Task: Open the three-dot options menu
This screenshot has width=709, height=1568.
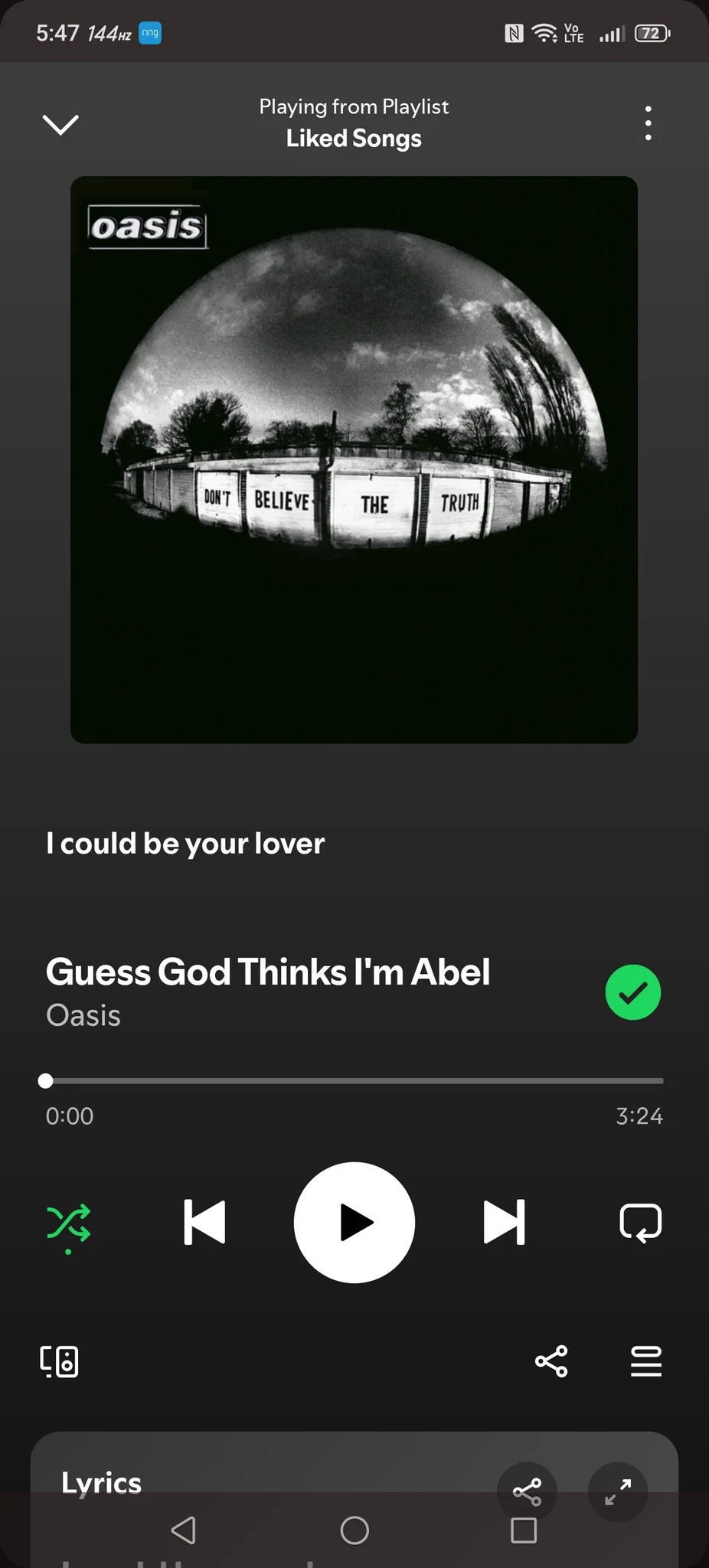Action: 648,123
